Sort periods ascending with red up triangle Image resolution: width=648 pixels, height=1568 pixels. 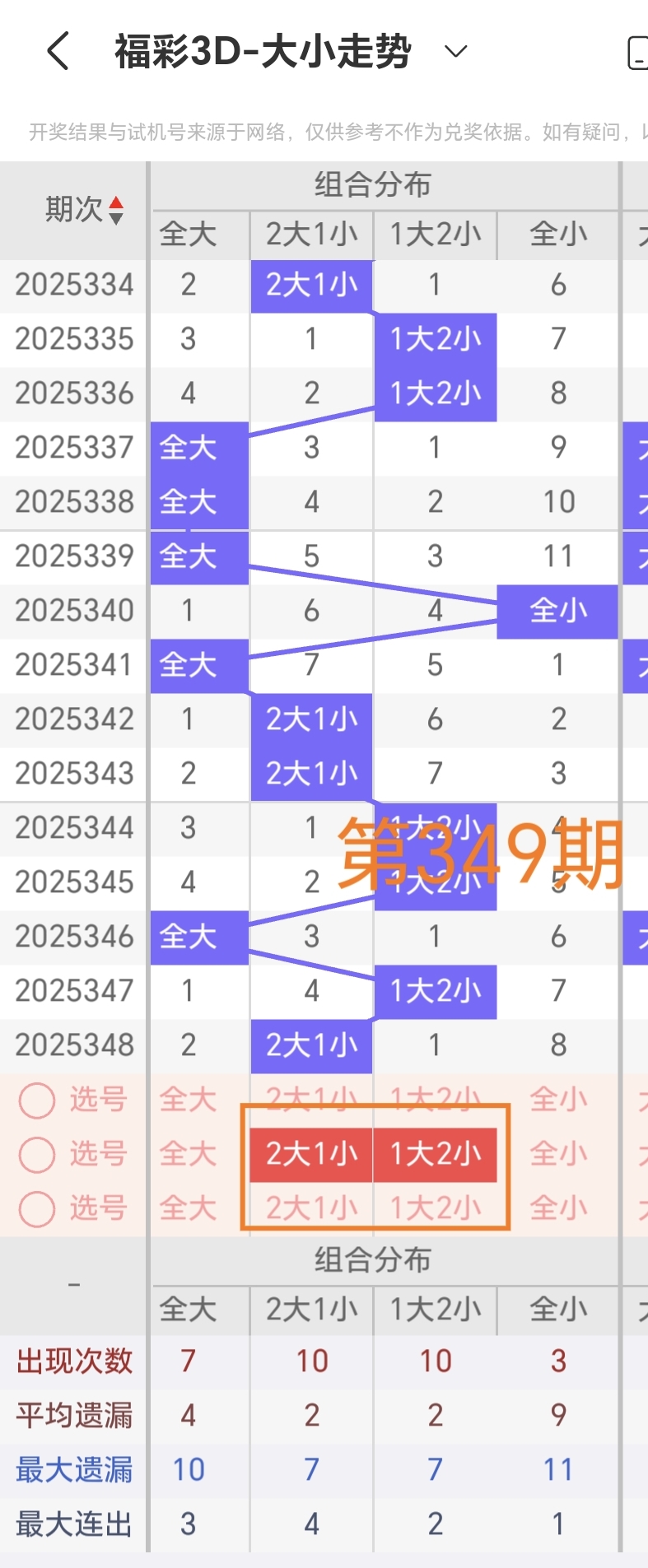(116, 203)
